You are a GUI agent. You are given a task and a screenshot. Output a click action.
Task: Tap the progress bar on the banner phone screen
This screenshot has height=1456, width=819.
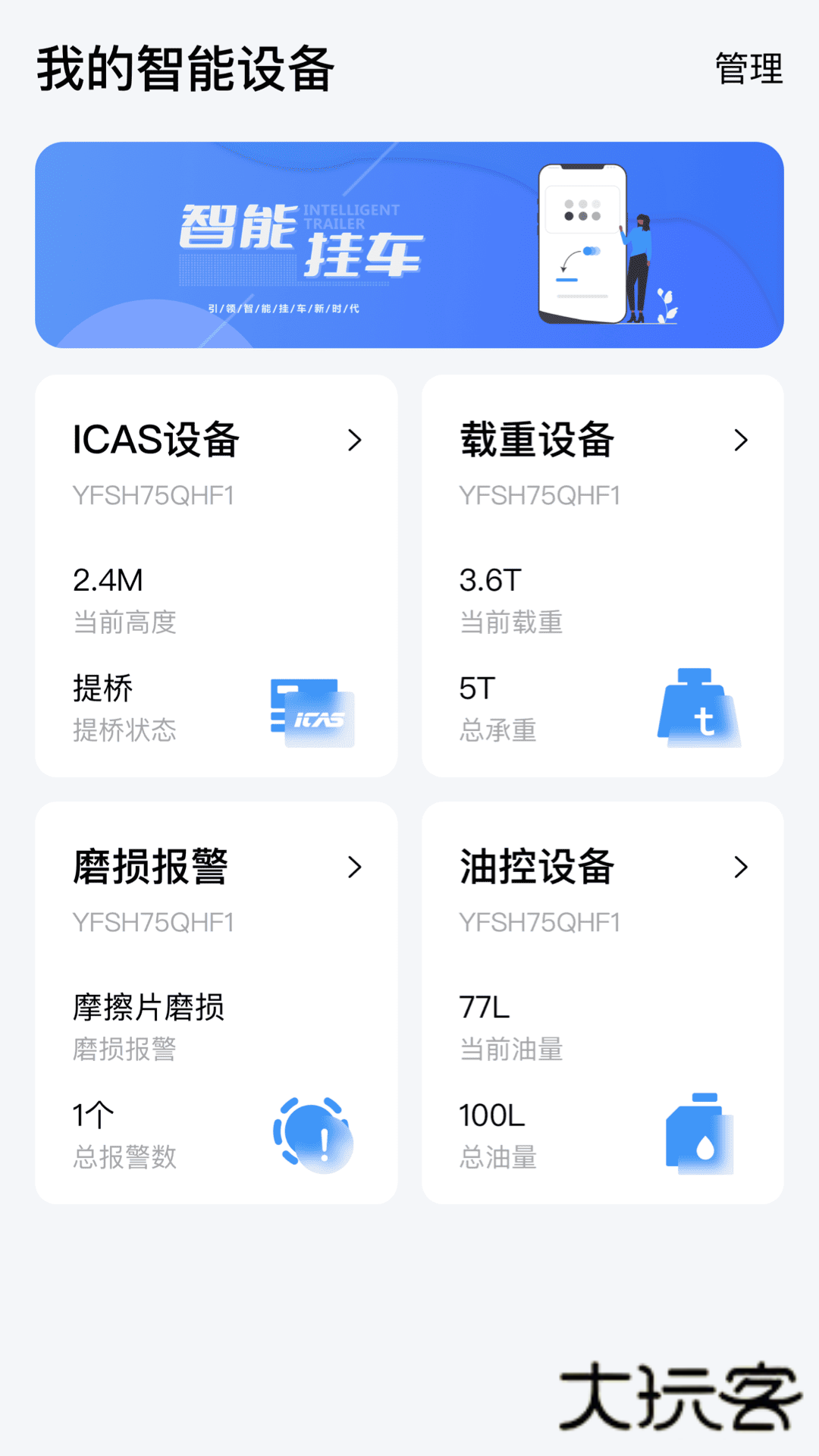pos(565,278)
